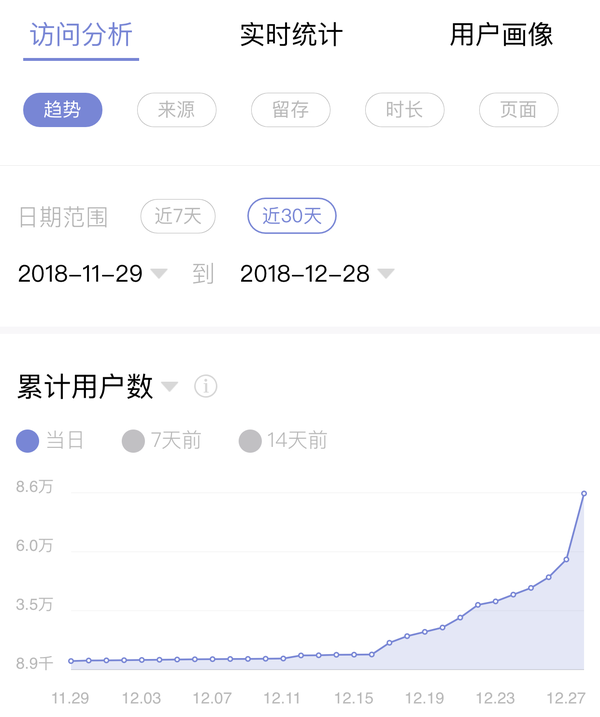The image size is (600, 717).
Task: Show the 来源 analysis
Action: (x=176, y=110)
